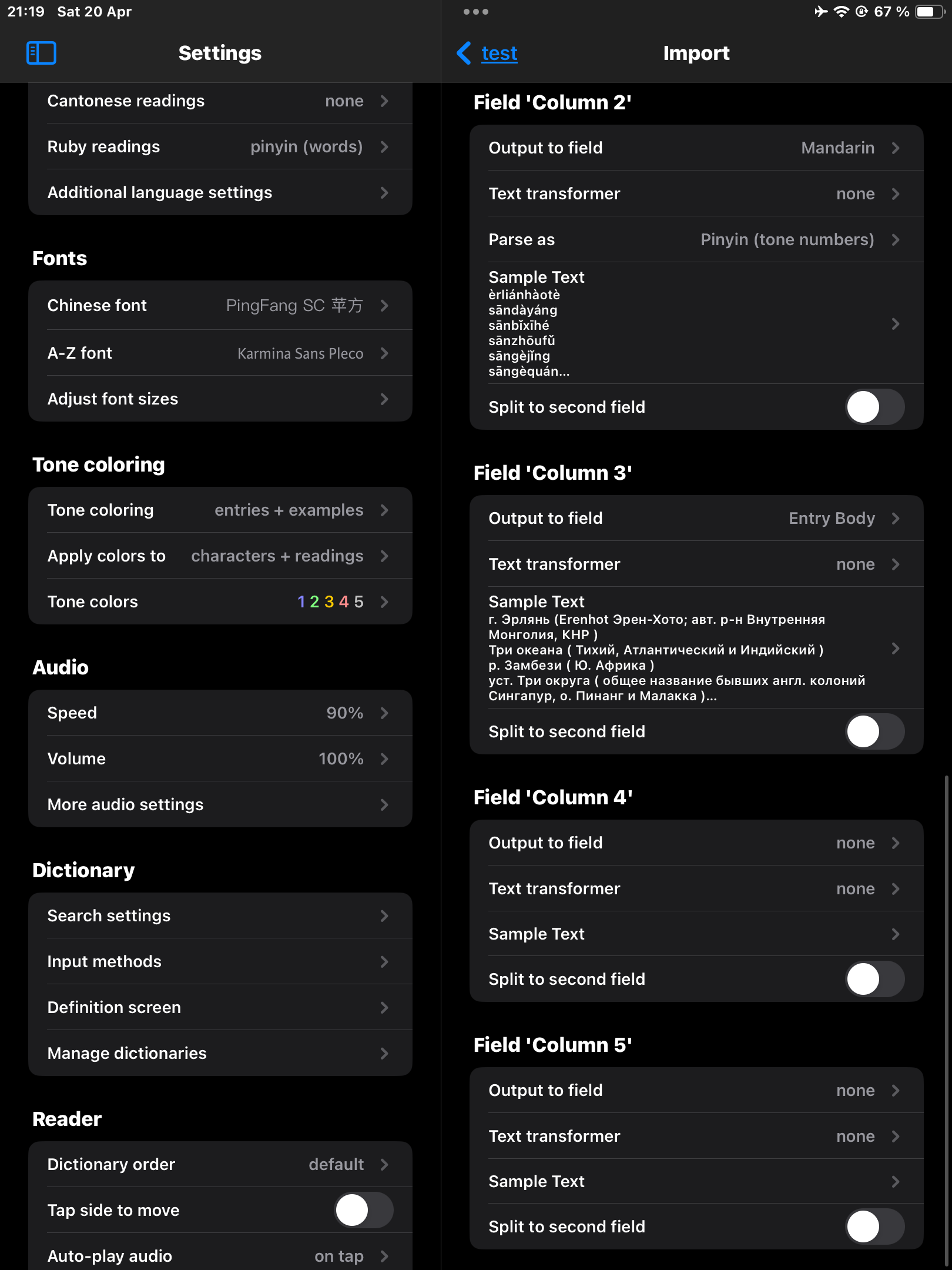This screenshot has width=952, height=1270.
Task: Toggle Tap side to move
Action: 364,1210
